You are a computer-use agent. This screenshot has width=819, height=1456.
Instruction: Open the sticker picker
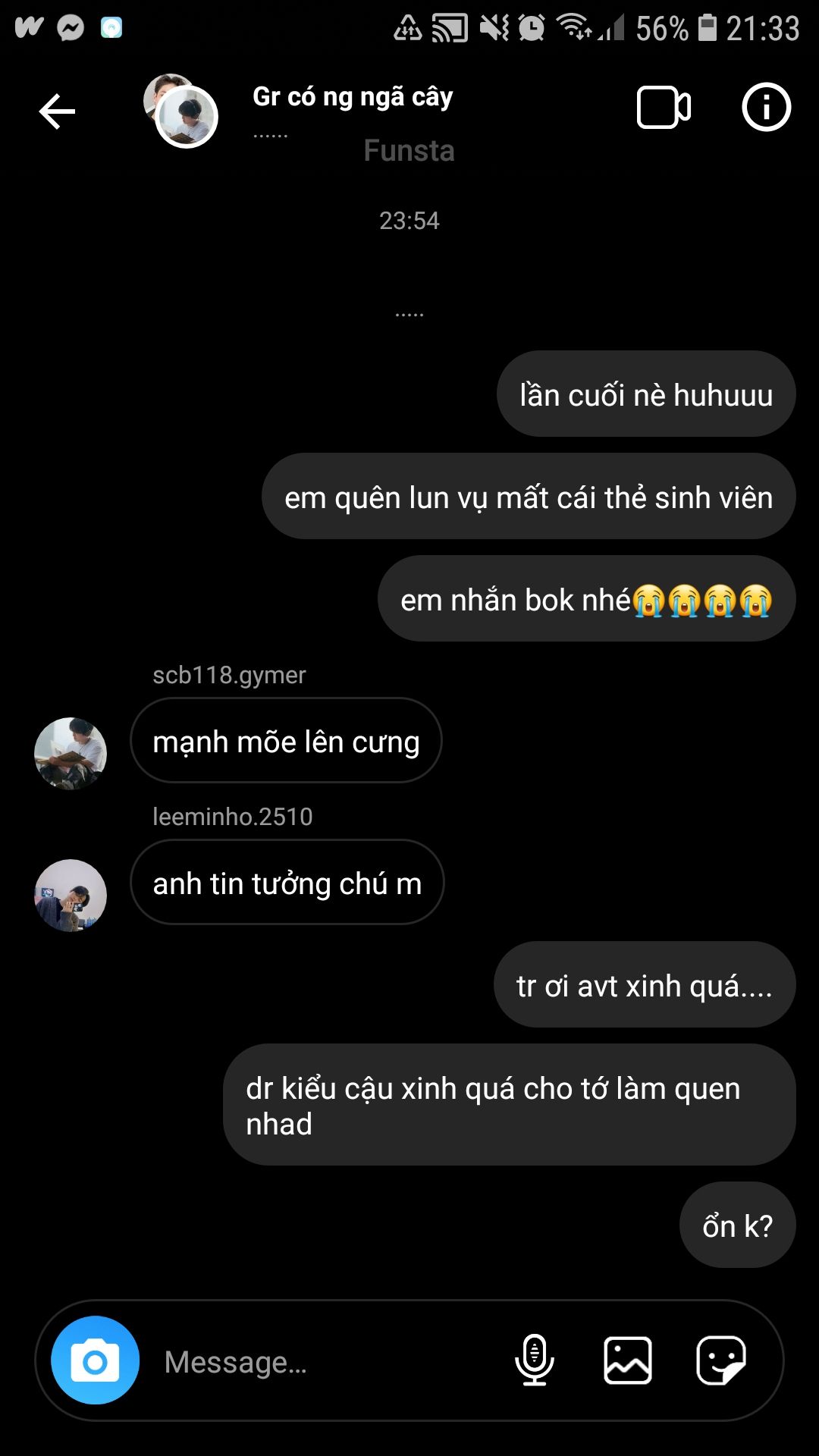721,1360
